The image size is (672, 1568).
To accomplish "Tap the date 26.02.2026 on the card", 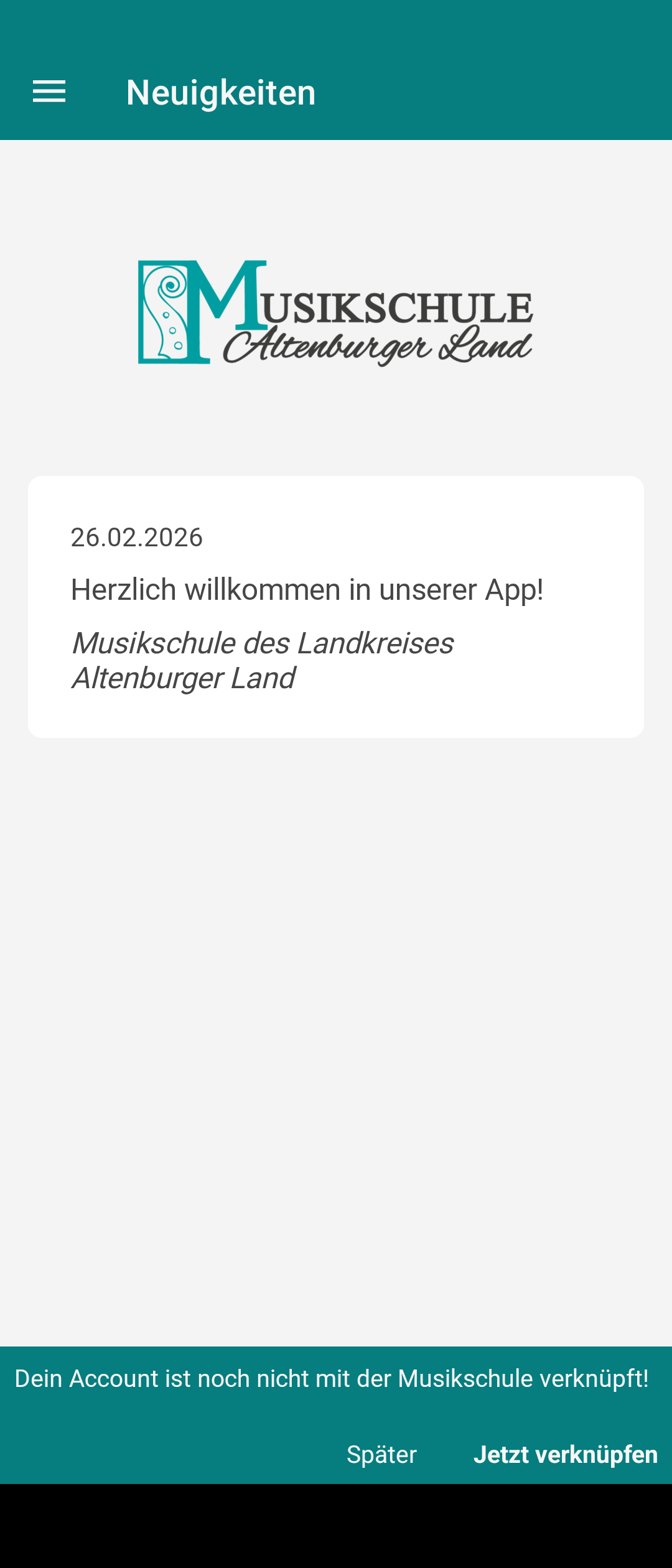I will (137, 538).
